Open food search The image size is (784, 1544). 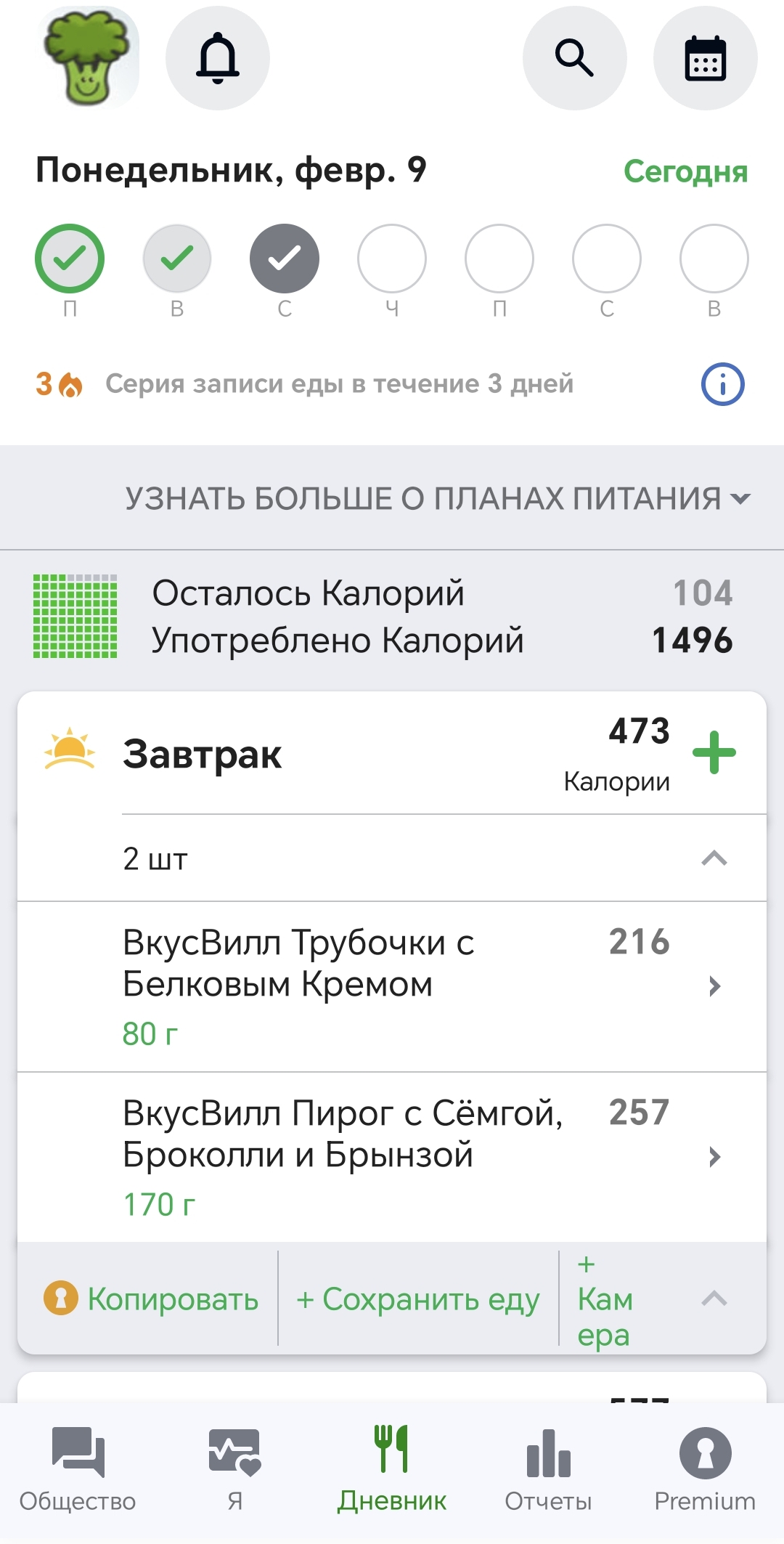tap(574, 58)
